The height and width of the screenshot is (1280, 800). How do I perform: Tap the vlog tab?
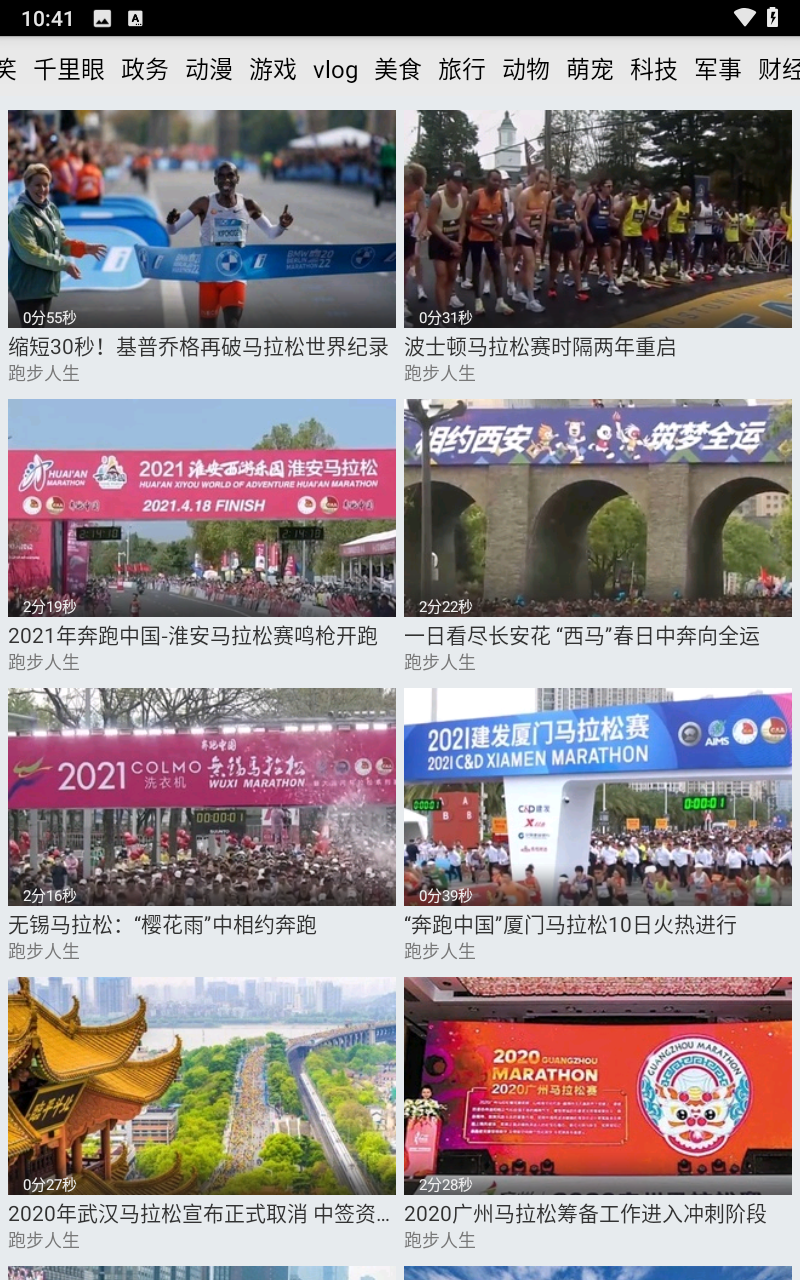[335, 69]
